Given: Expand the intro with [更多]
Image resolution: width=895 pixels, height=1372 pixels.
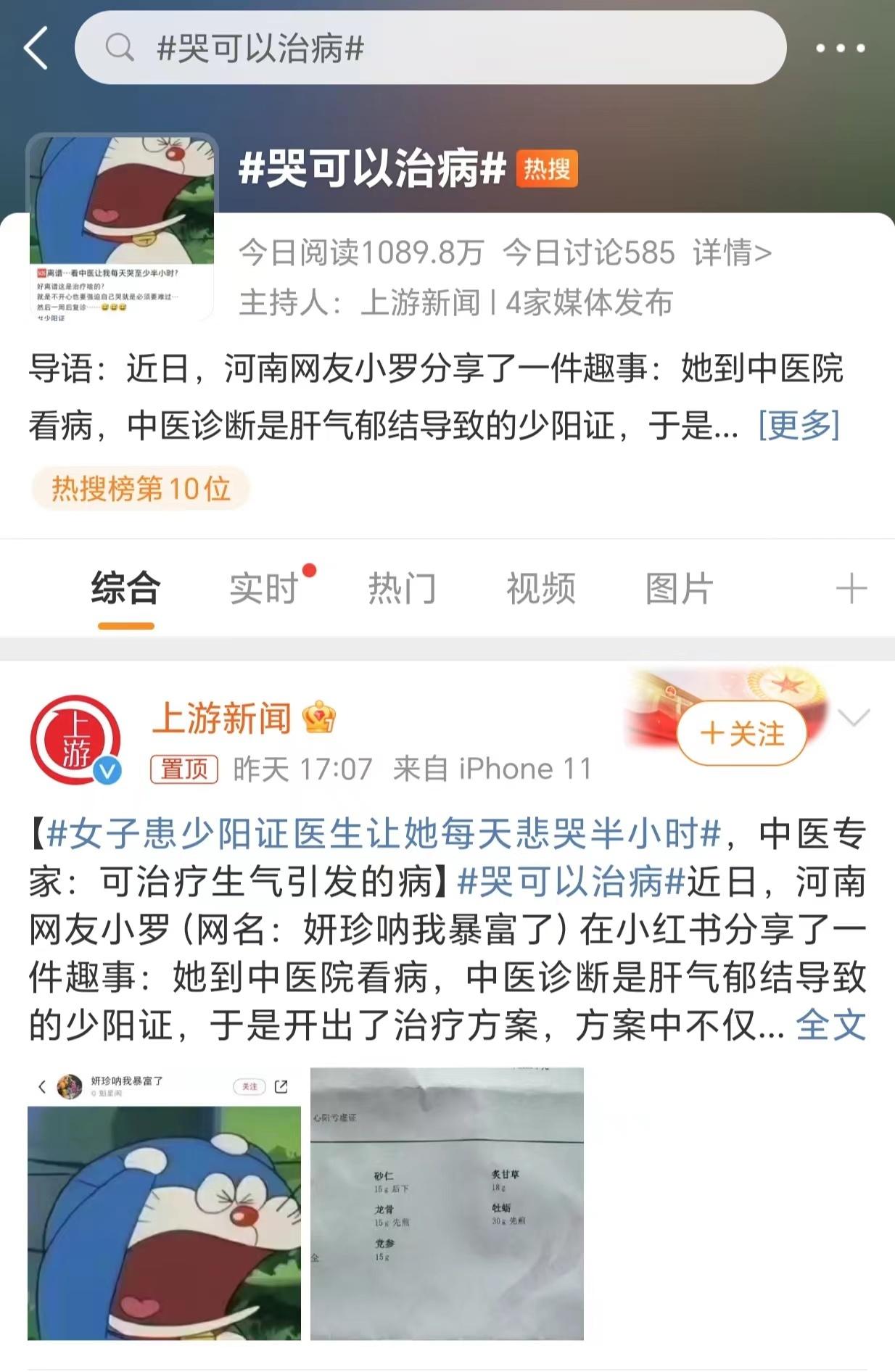Looking at the screenshot, I should (799, 426).
